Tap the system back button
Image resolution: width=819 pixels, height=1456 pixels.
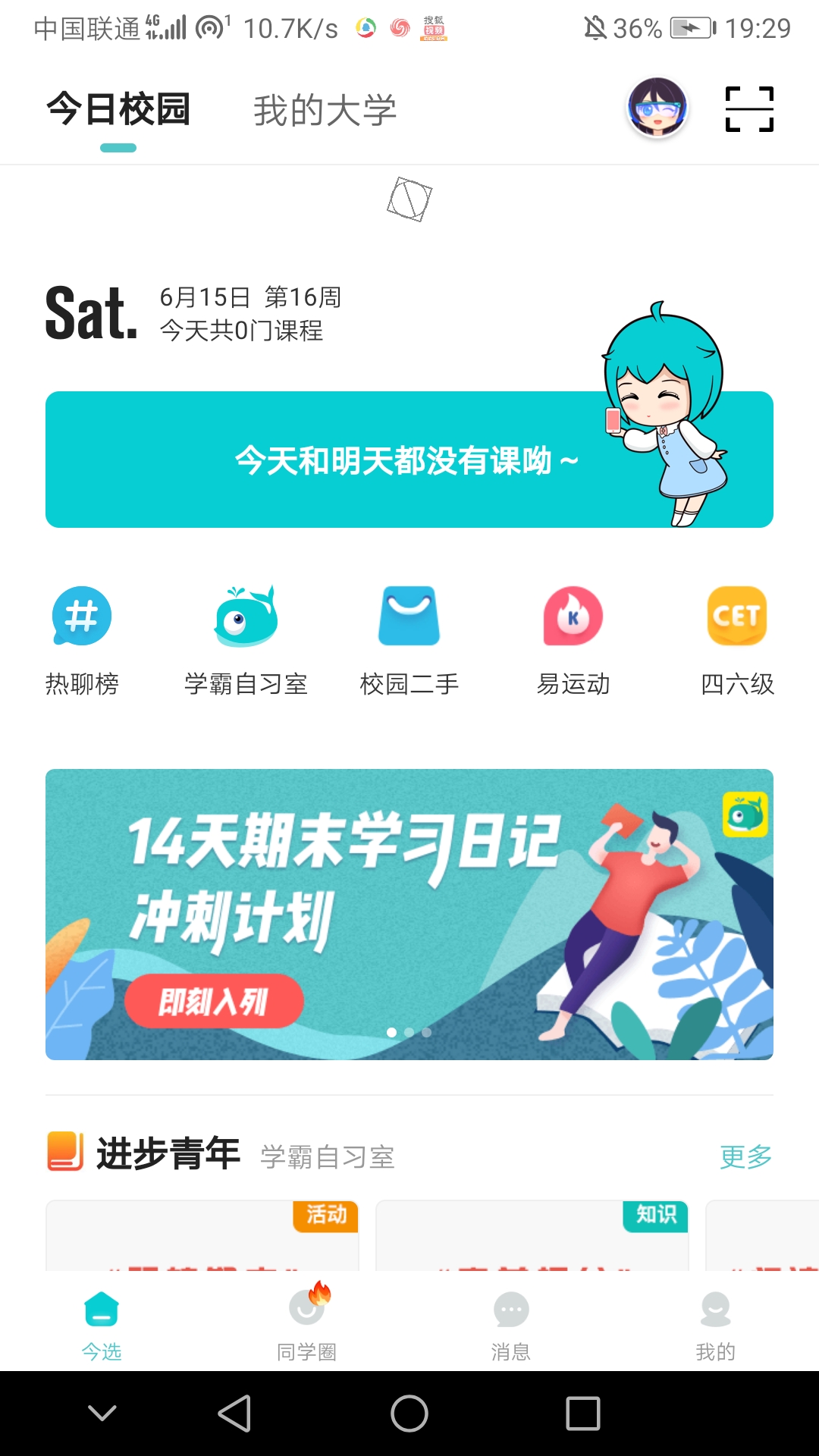point(234,1414)
